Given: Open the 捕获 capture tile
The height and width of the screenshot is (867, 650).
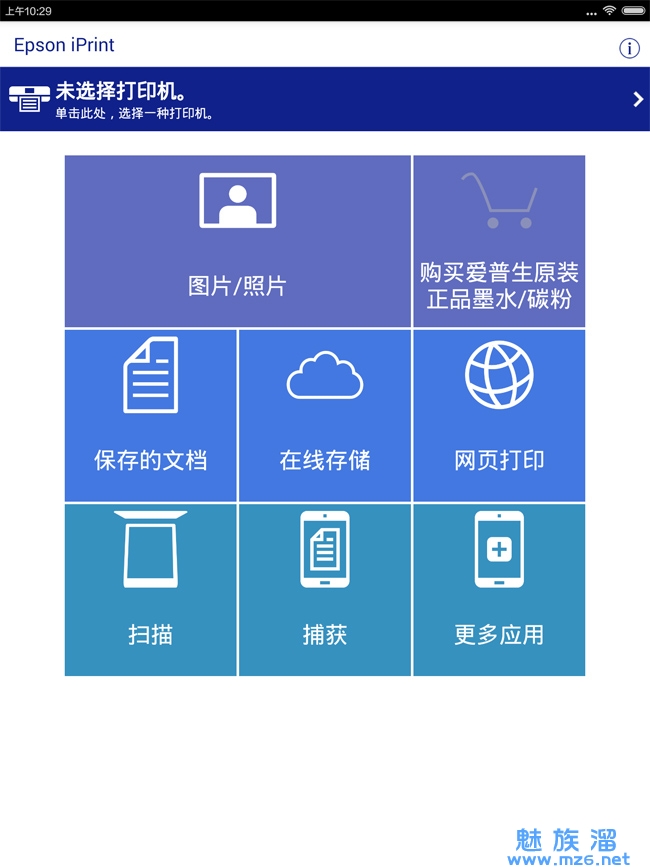Looking at the screenshot, I should click(325, 589).
